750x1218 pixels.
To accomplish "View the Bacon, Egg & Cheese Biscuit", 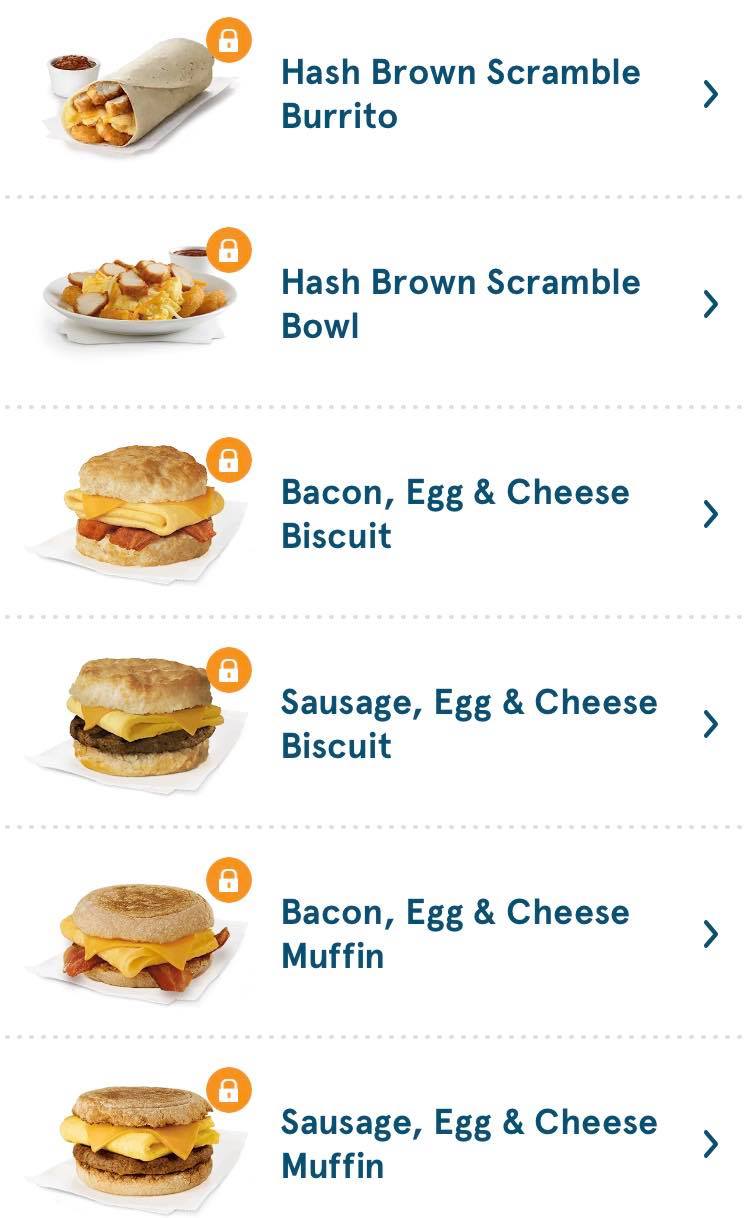I will pyautogui.click(x=455, y=514).
